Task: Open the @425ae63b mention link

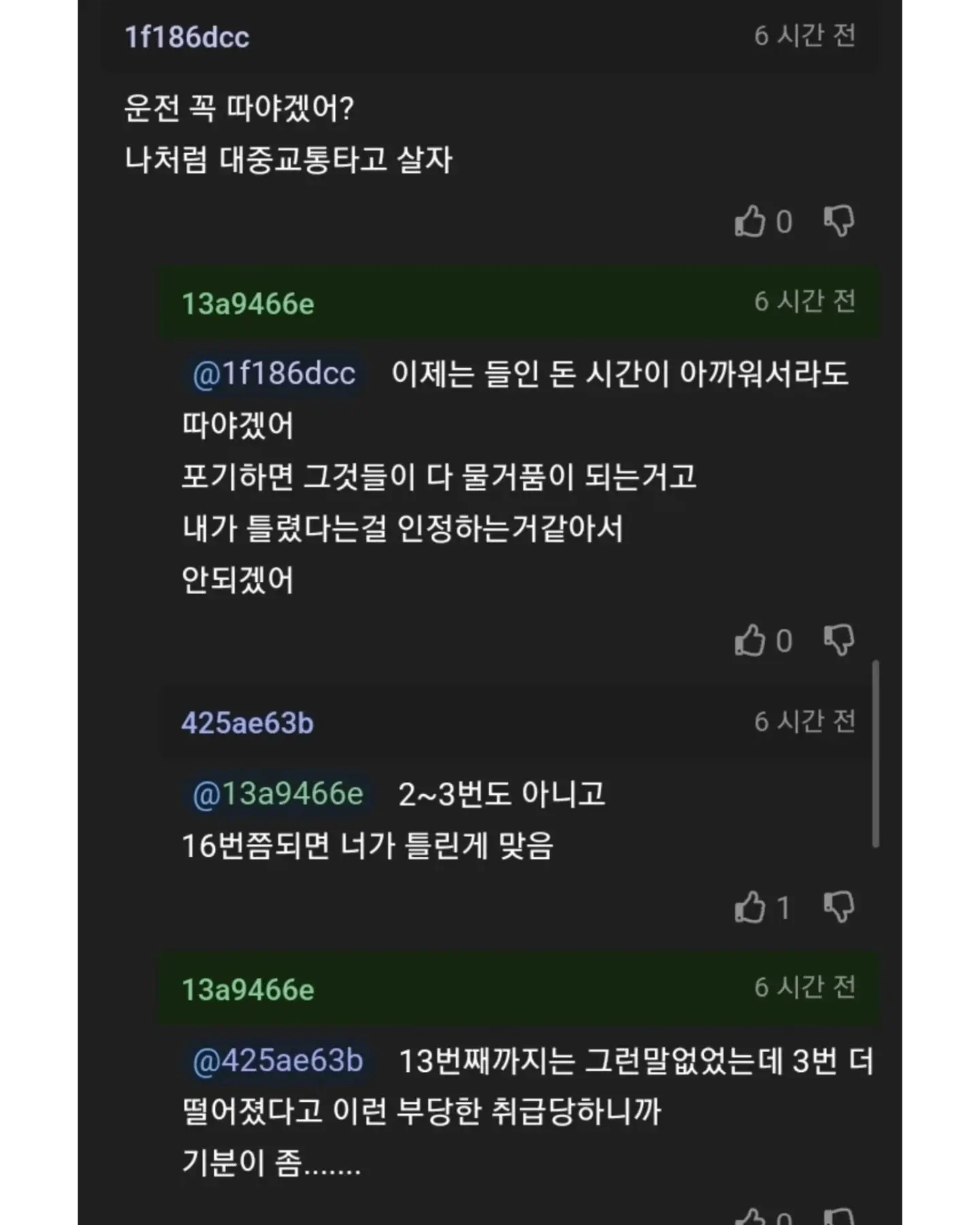Action: pyautogui.click(x=278, y=1061)
